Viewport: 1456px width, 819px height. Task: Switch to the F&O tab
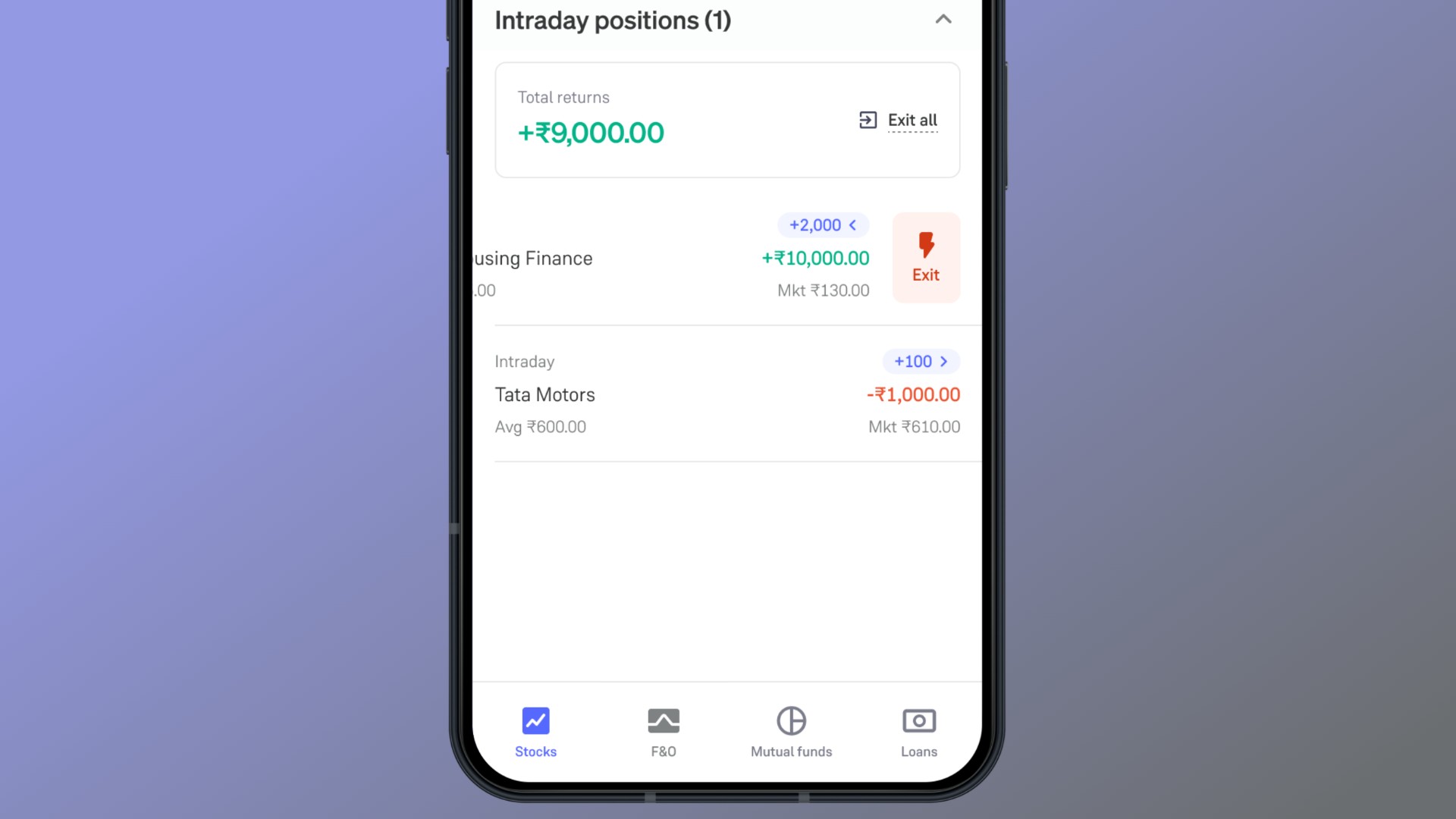coord(664,731)
